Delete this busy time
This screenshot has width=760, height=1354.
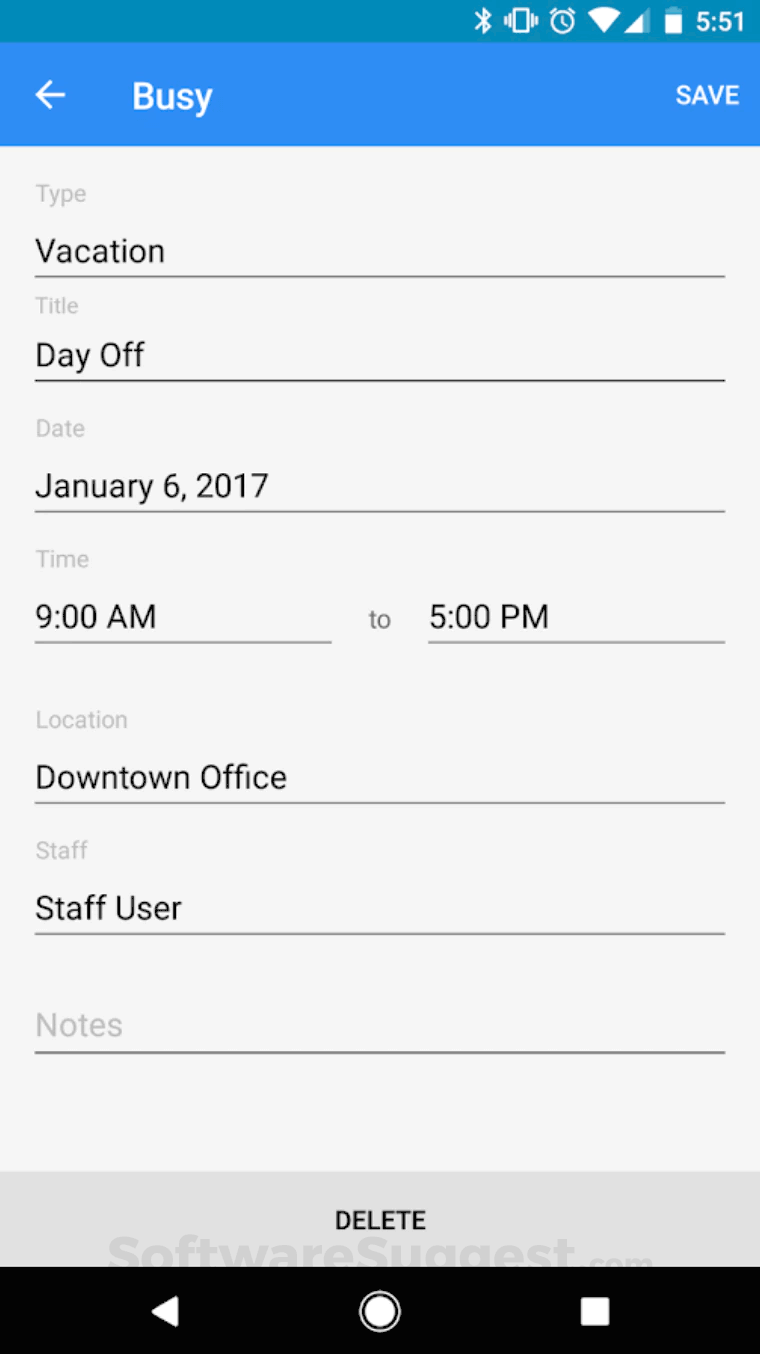(380, 1219)
